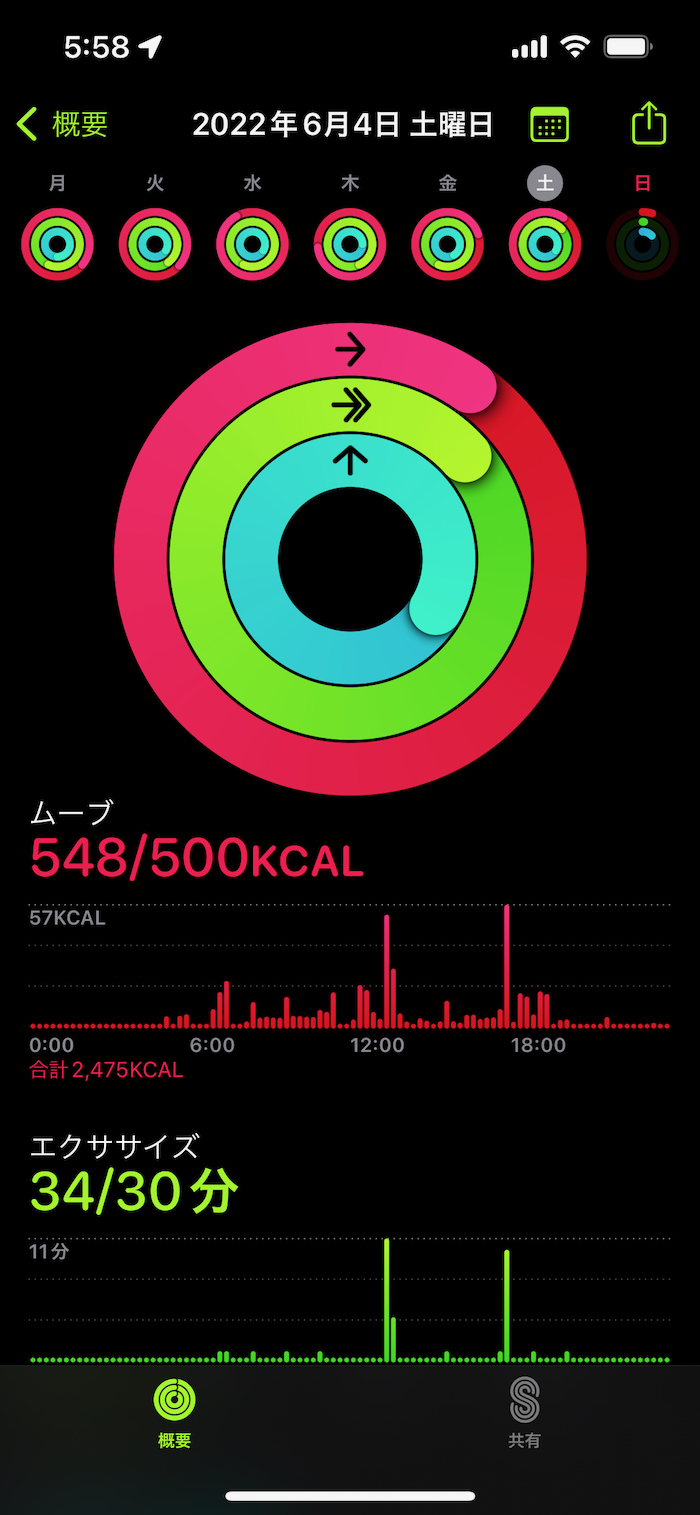Image resolution: width=700 pixels, height=1515 pixels.
Task: Open the calendar icon
Action: click(549, 125)
